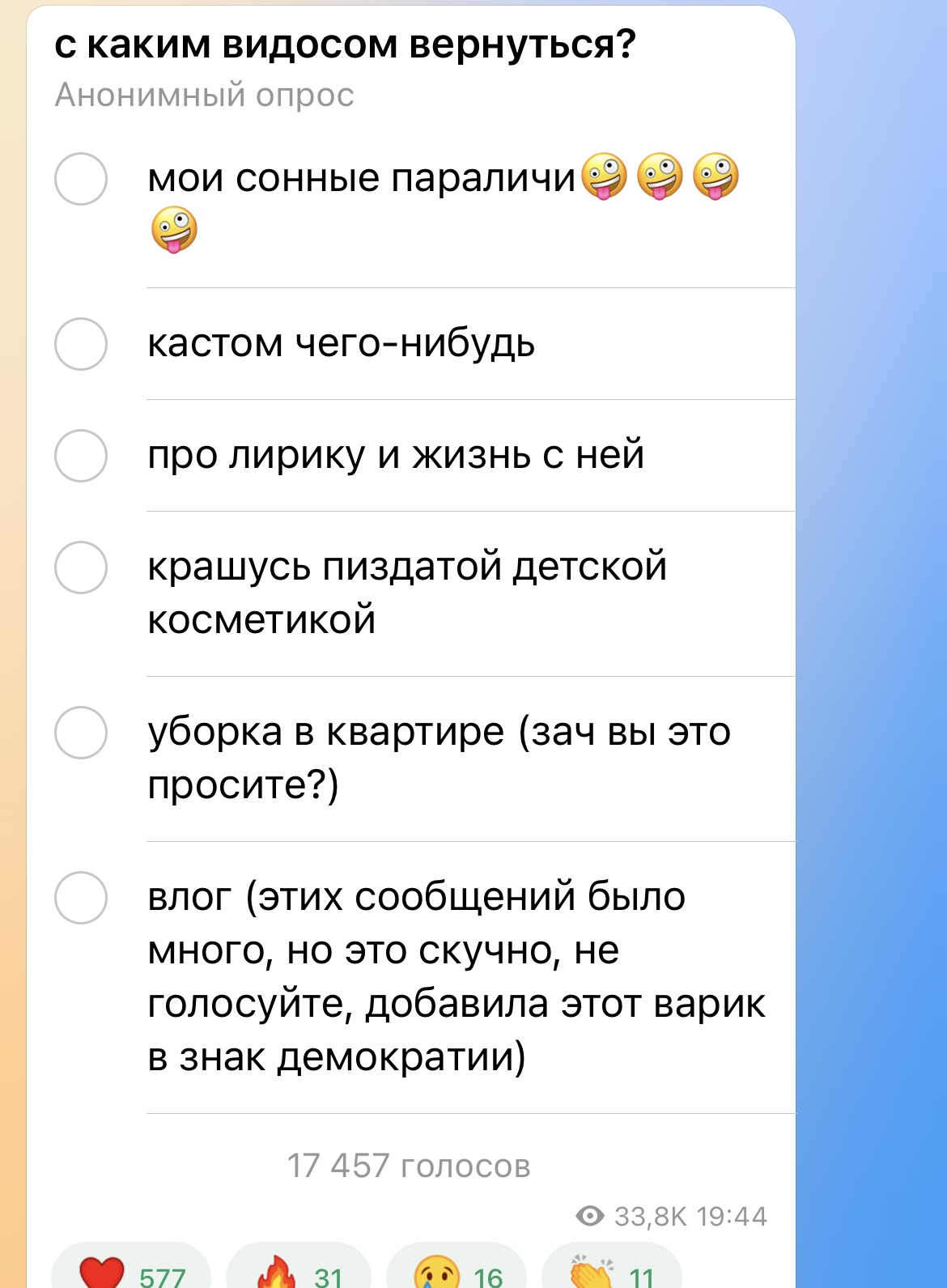The height and width of the screenshot is (1288, 947).
Task: React with the fire emoji
Action: [298, 1273]
